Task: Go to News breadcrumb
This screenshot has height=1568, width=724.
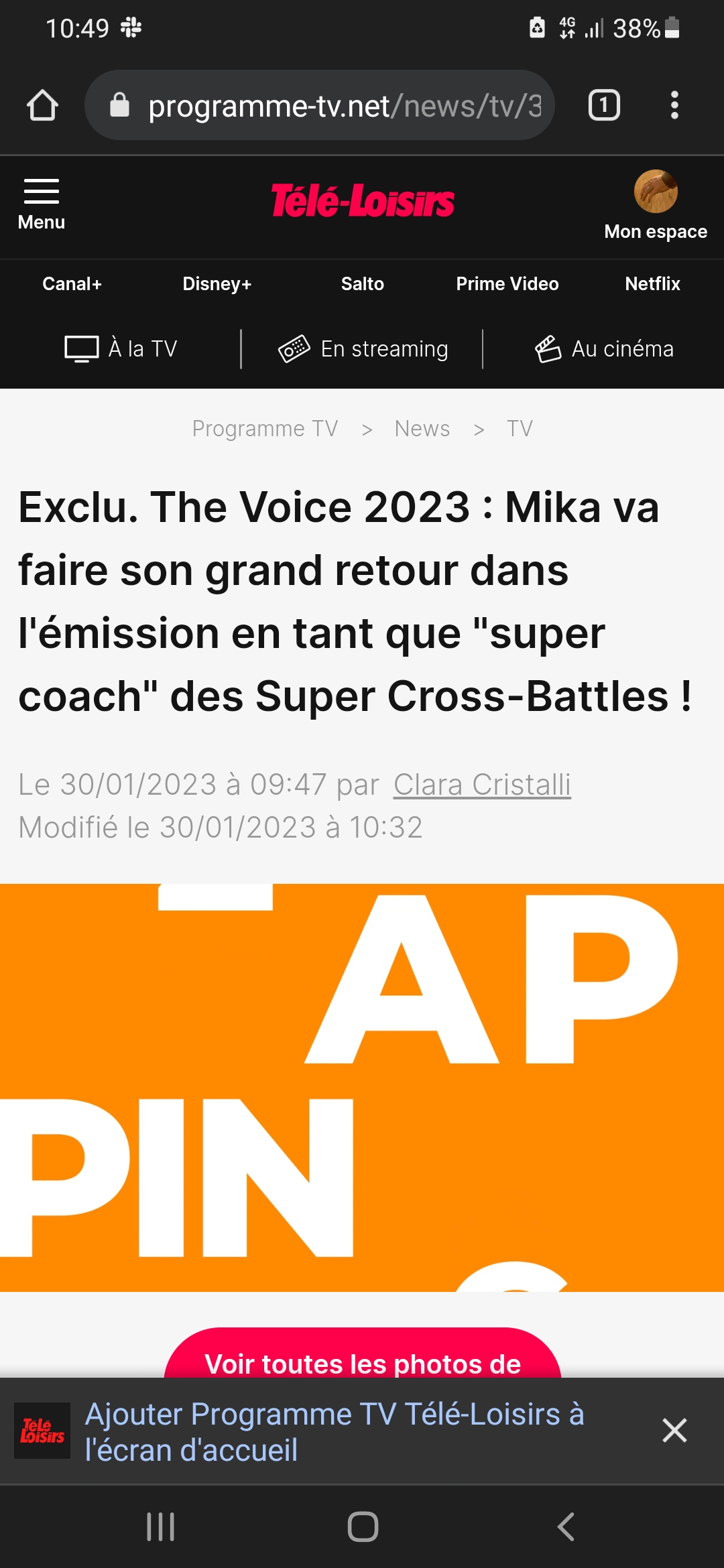Action: pos(422,429)
